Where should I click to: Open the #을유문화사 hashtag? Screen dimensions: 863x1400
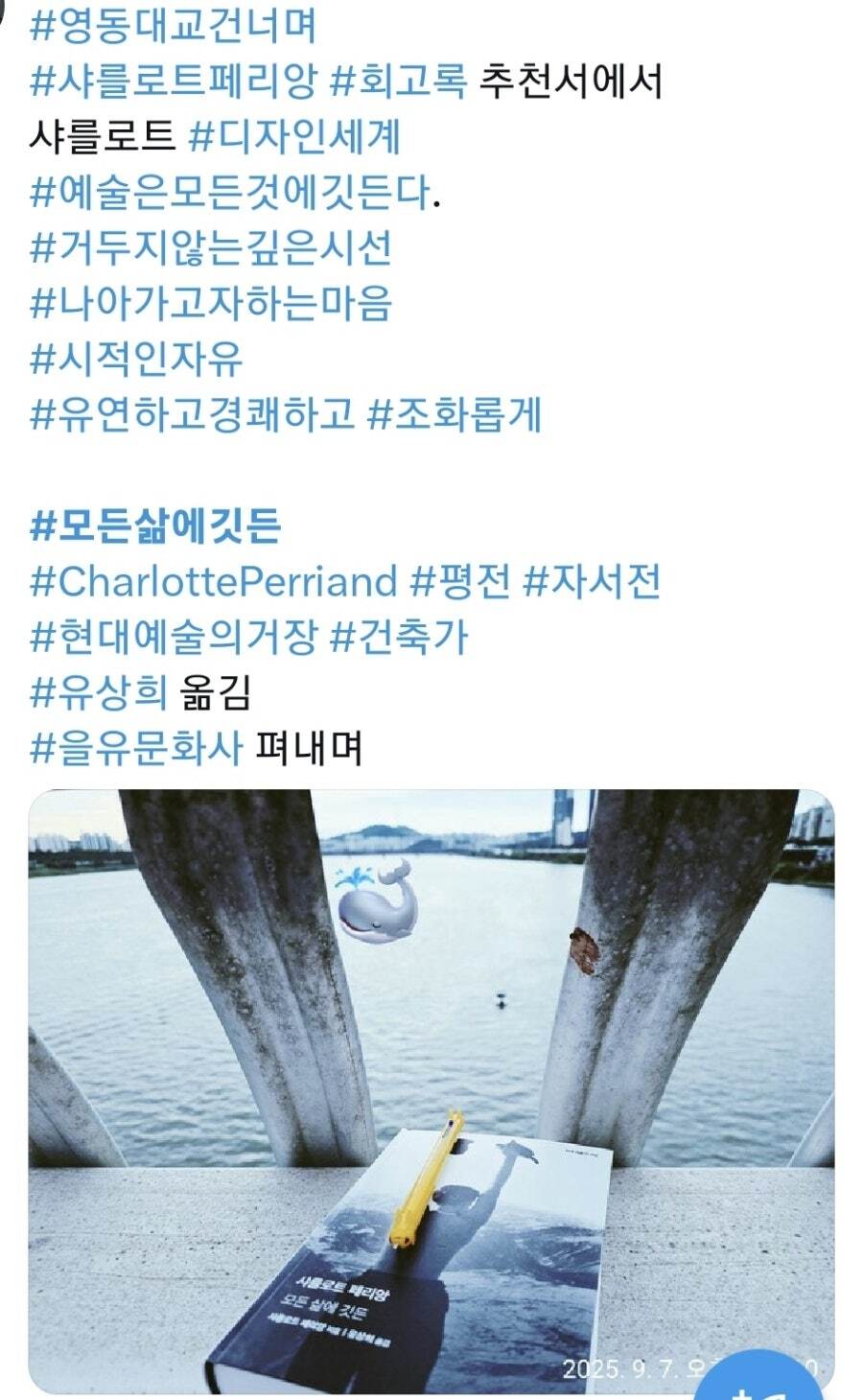136,748
